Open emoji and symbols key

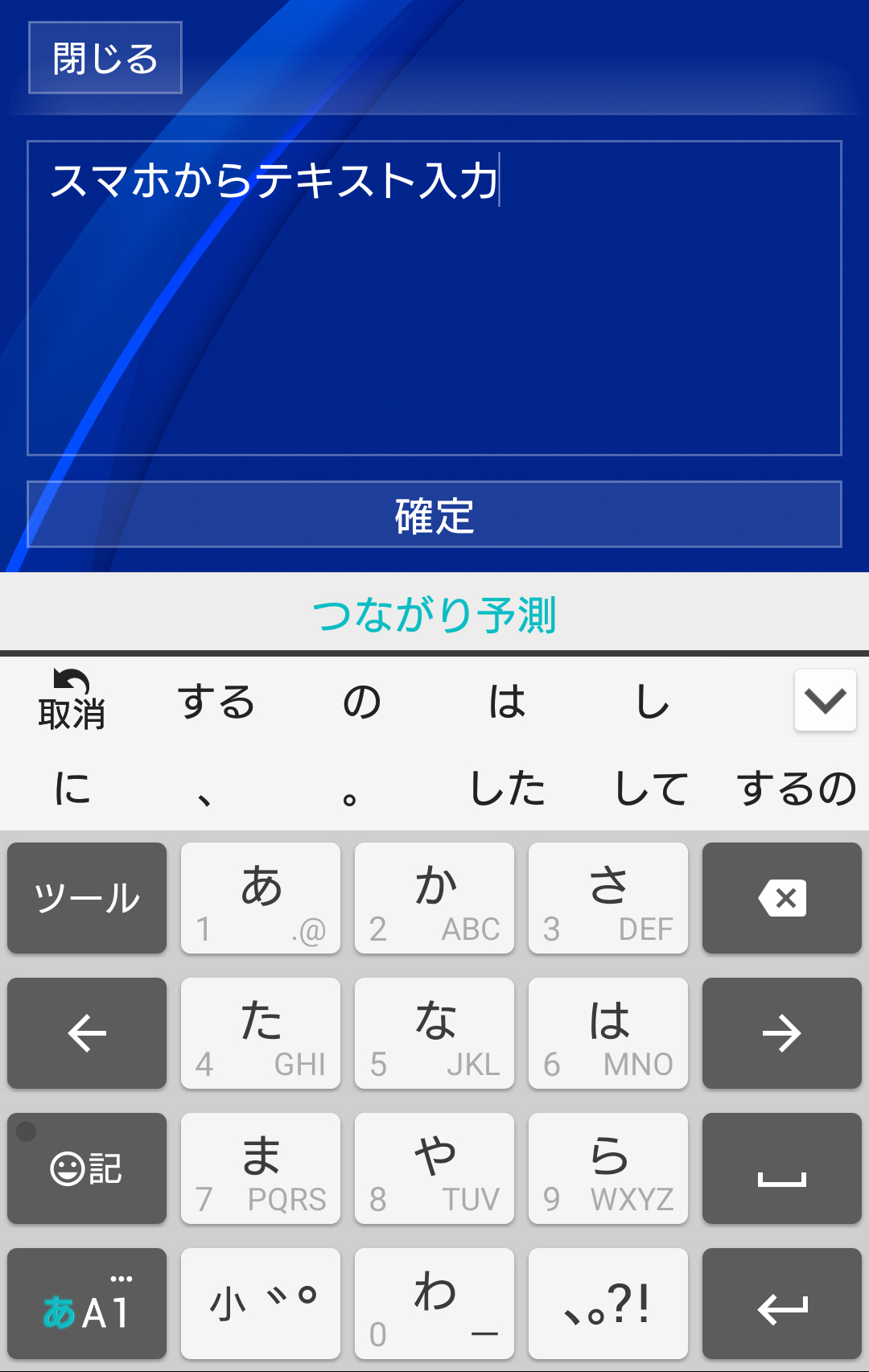[87, 1168]
